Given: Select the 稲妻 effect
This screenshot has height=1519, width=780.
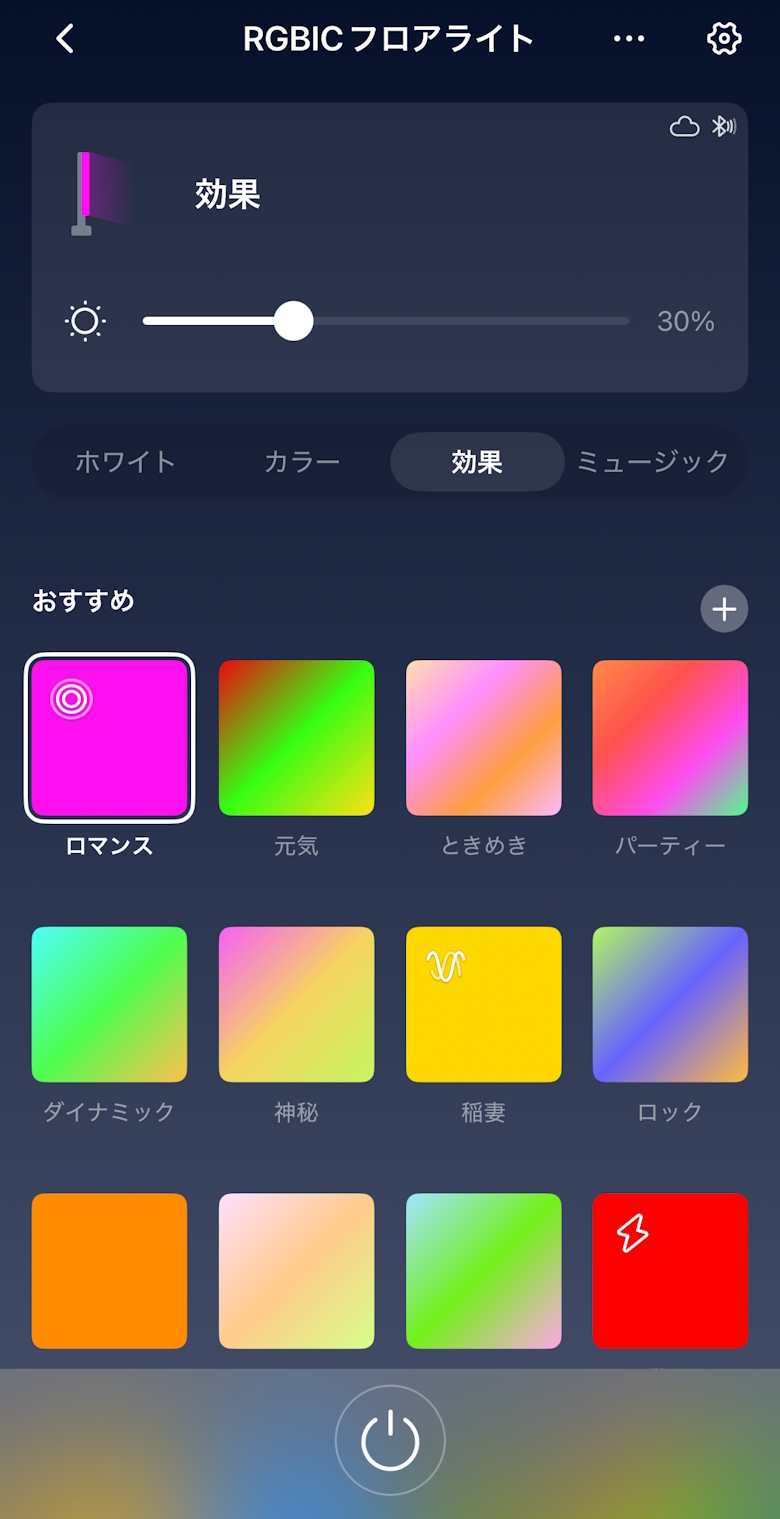Looking at the screenshot, I should point(483,1004).
